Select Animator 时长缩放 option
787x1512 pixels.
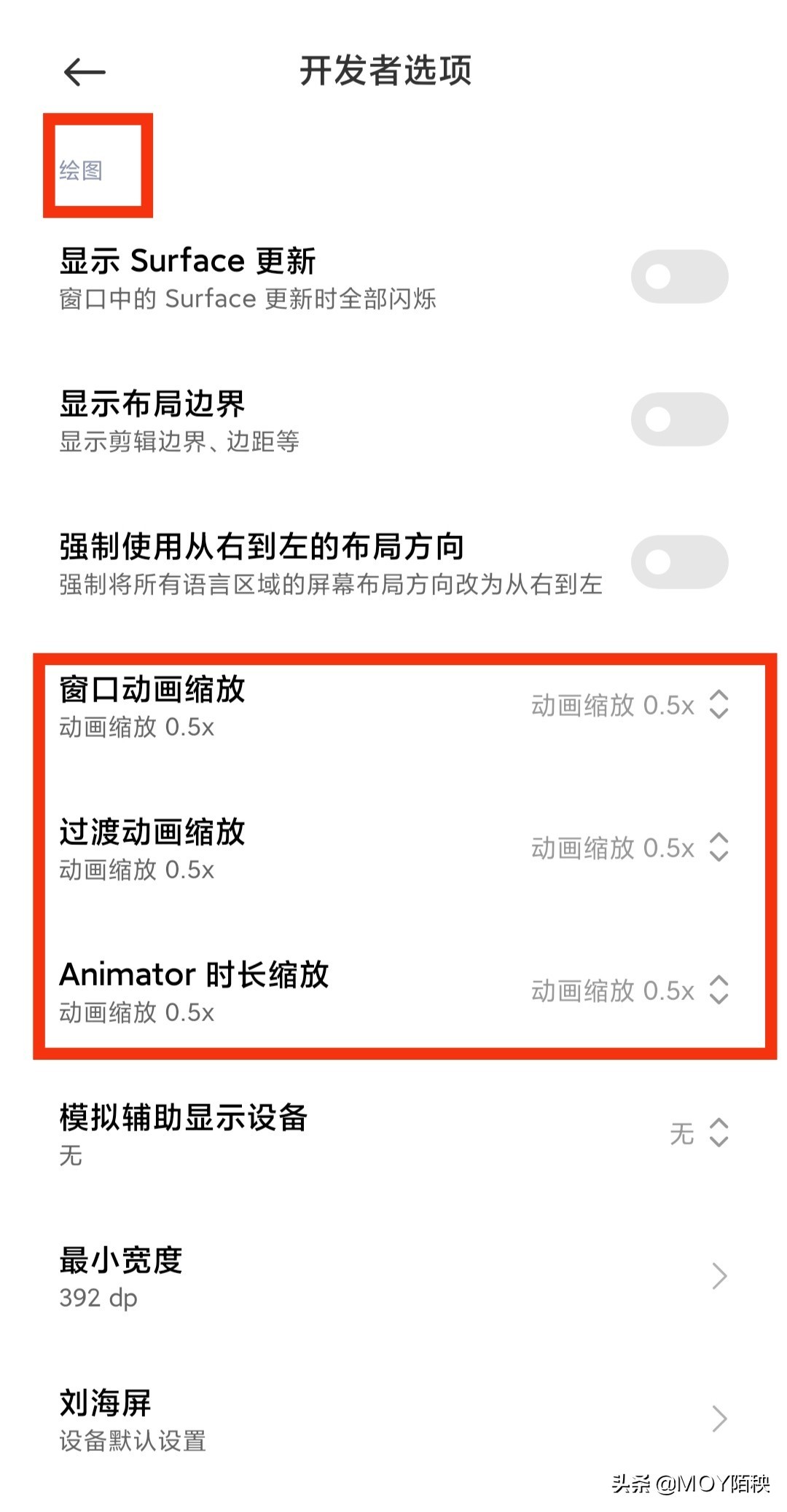pyautogui.click(x=630, y=991)
